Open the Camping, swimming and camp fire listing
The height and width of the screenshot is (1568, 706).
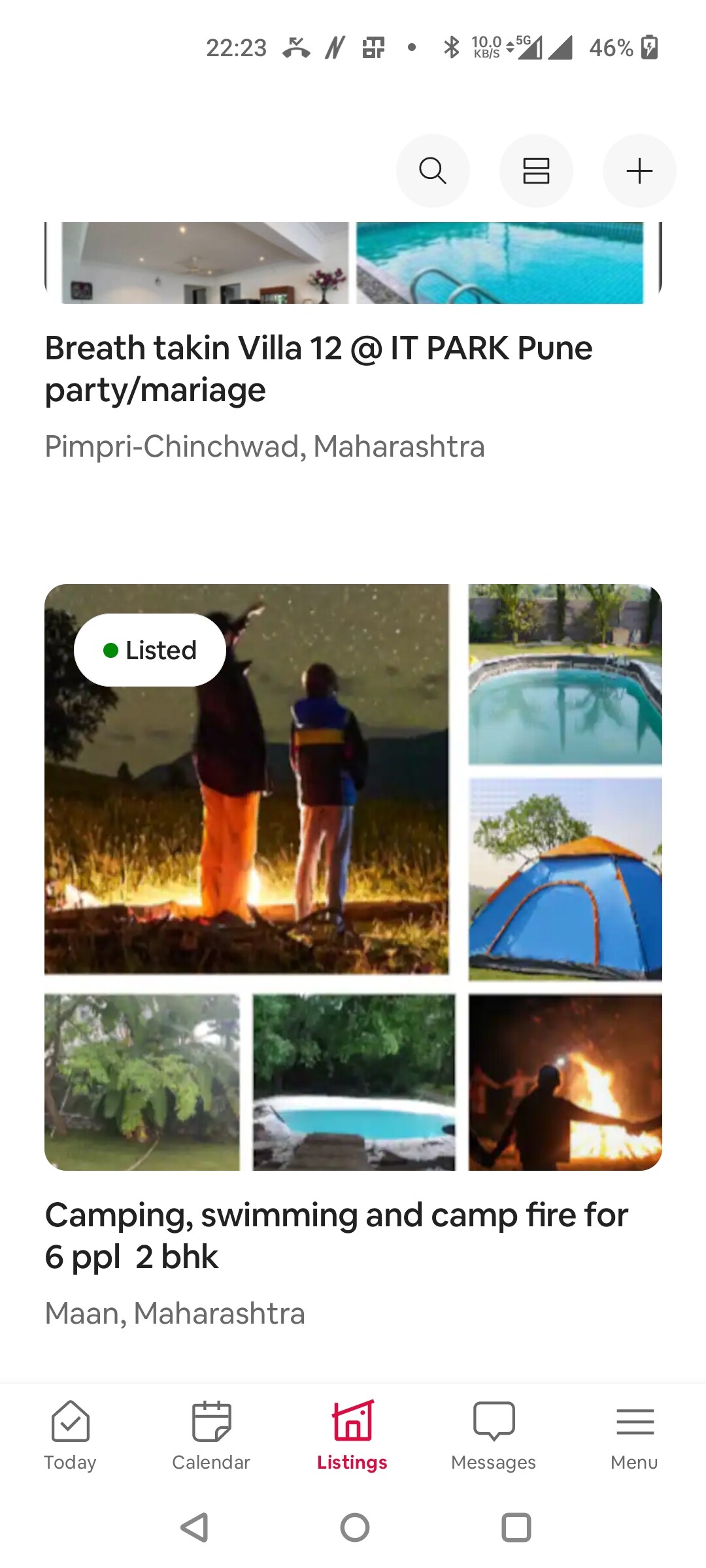(x=353, y=877)
